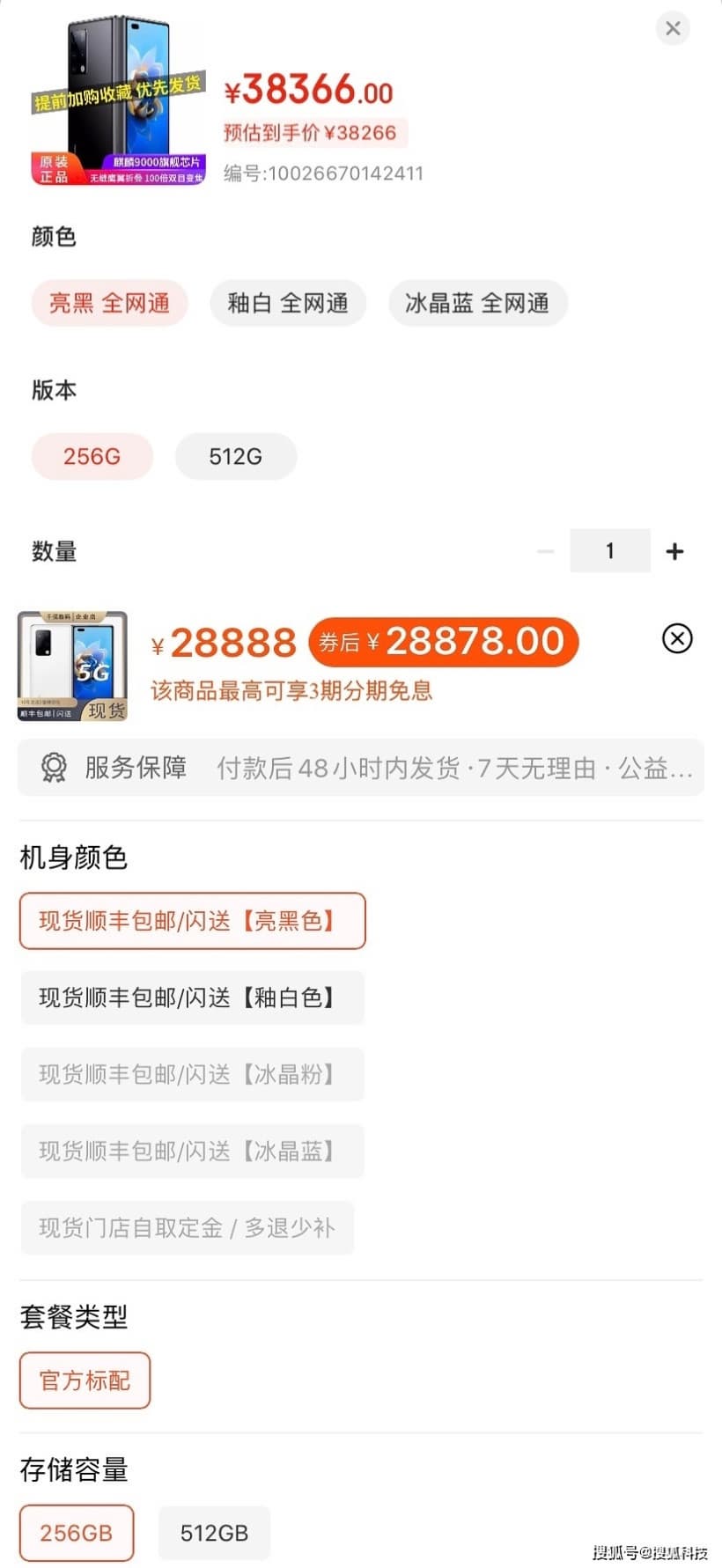
Task: Choose the 釉白 全网通 color option
Action: click(x=288, y=304)
